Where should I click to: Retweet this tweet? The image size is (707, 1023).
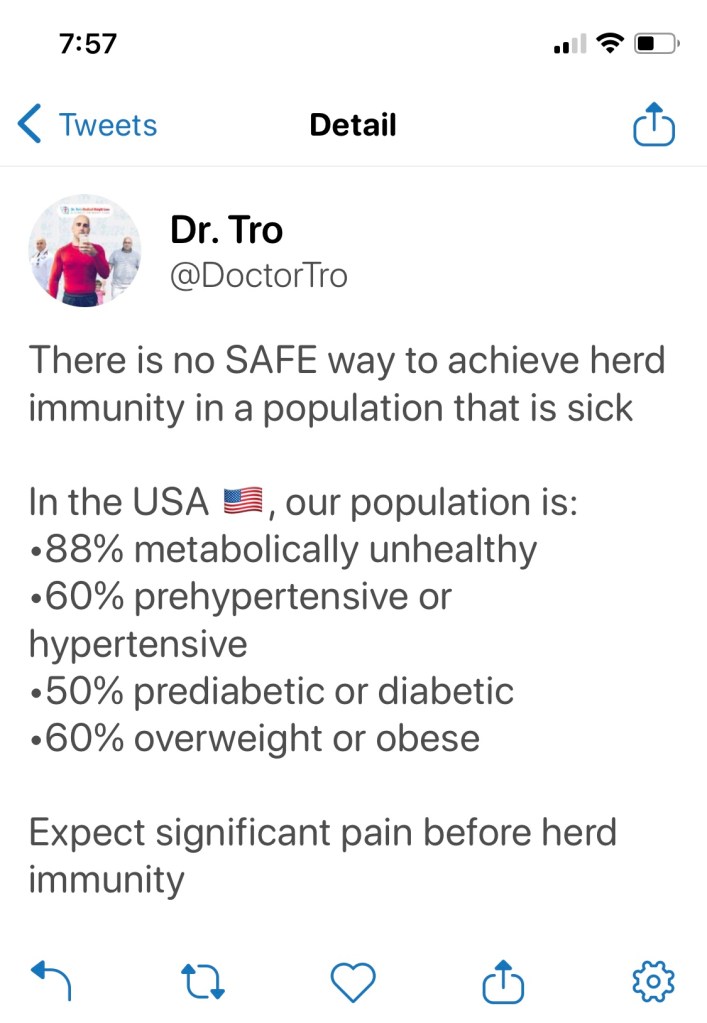click(204, 981)
